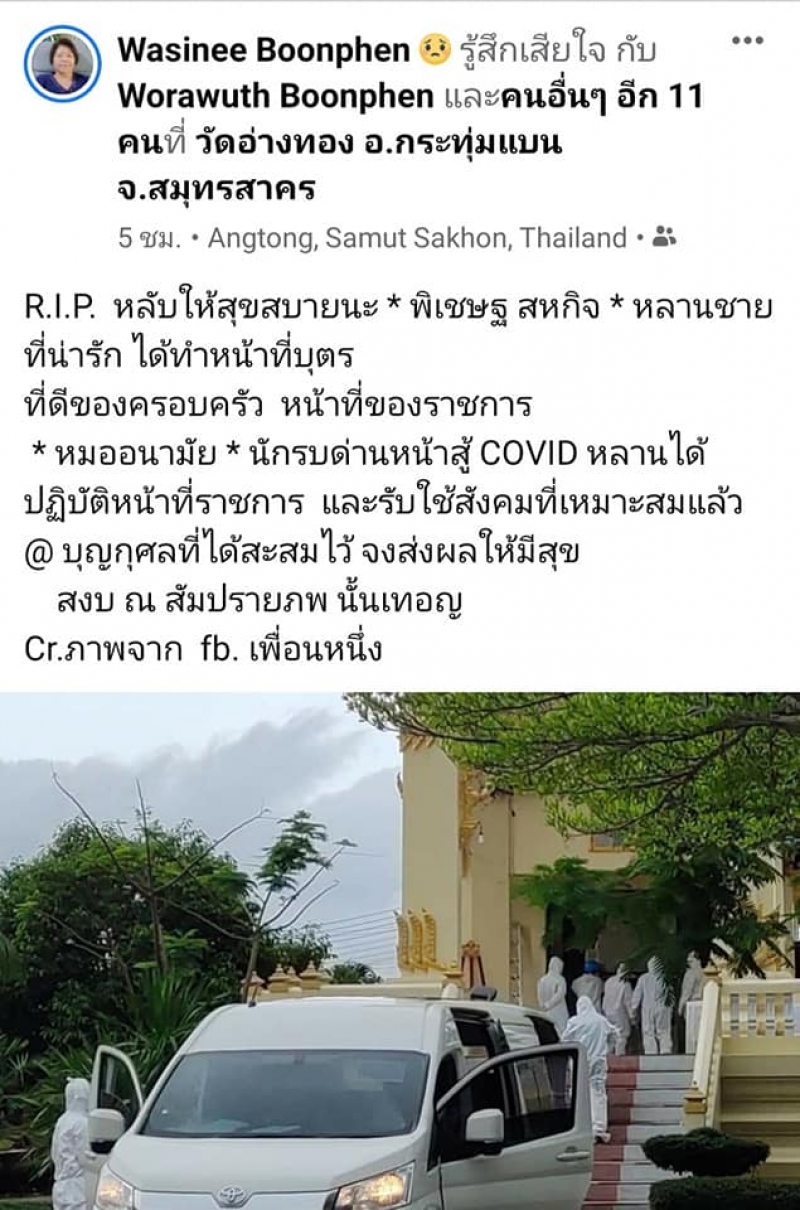The height and width of the screenshot is (1210, 800).
Task: Open the tagged Worawuth Boonphen profile
Action: coord(276,97)
